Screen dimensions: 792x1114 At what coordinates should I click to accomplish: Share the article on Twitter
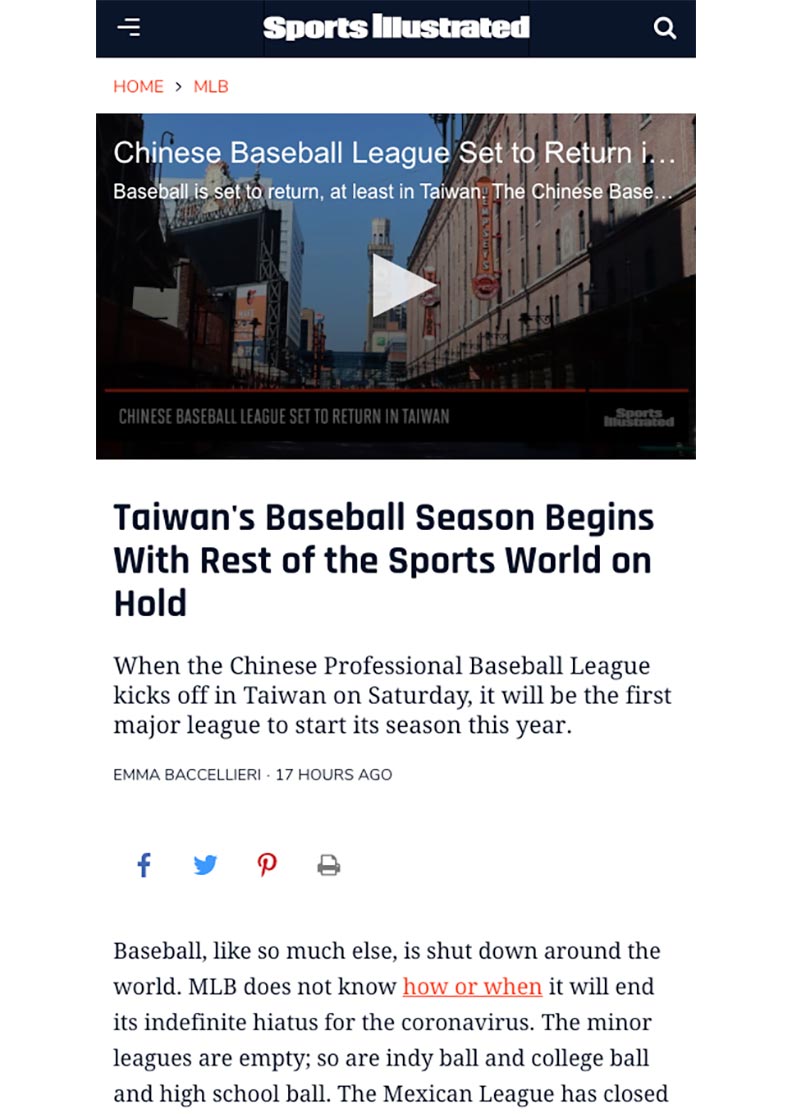pyautogui.click(x=205, y=864)
